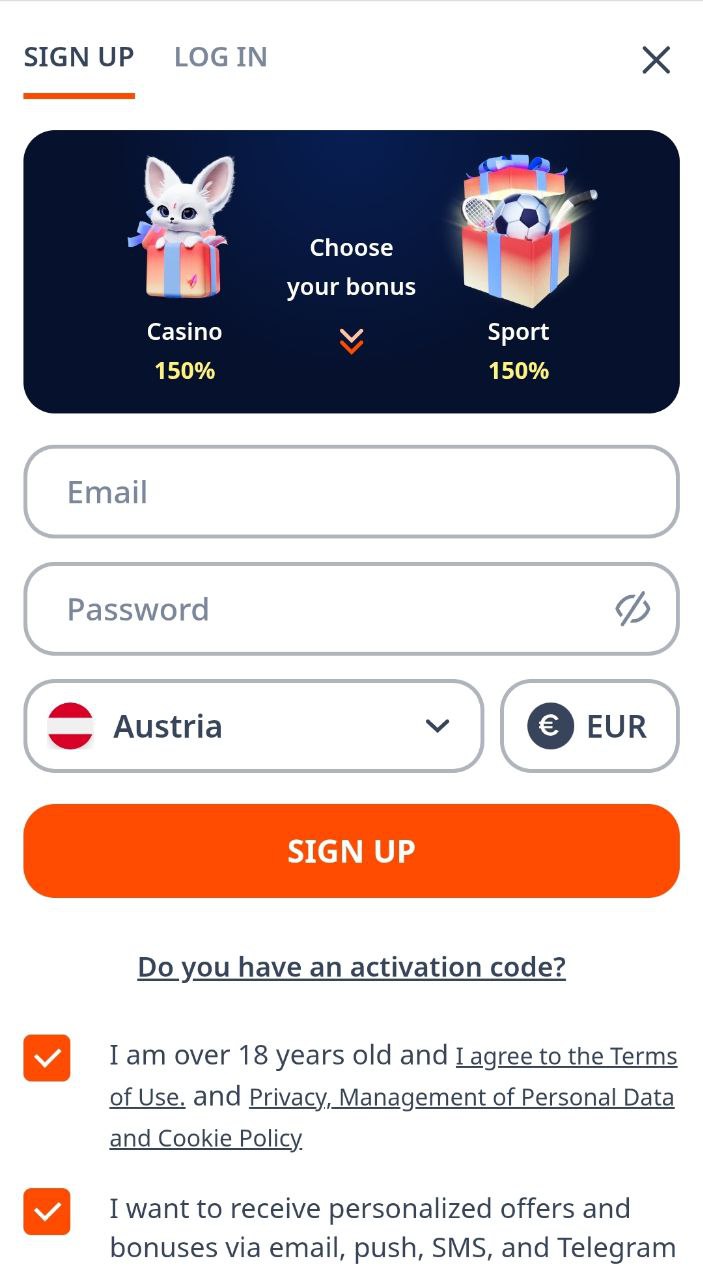Tap the orange SIGN UP button
The width and height of the screenshot is (703, 1280).
click(351, 851)
